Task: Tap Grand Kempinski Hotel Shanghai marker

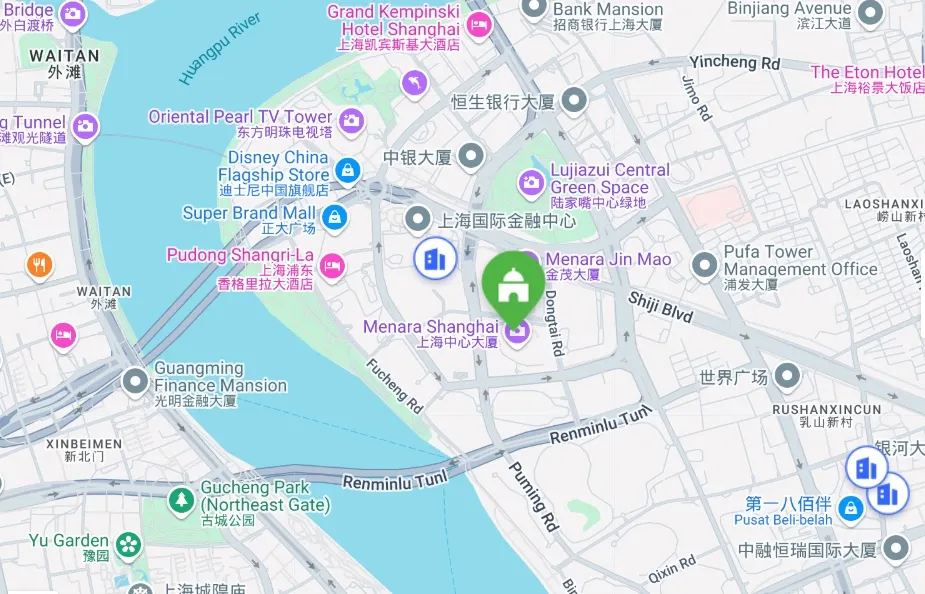Action: 480,25
